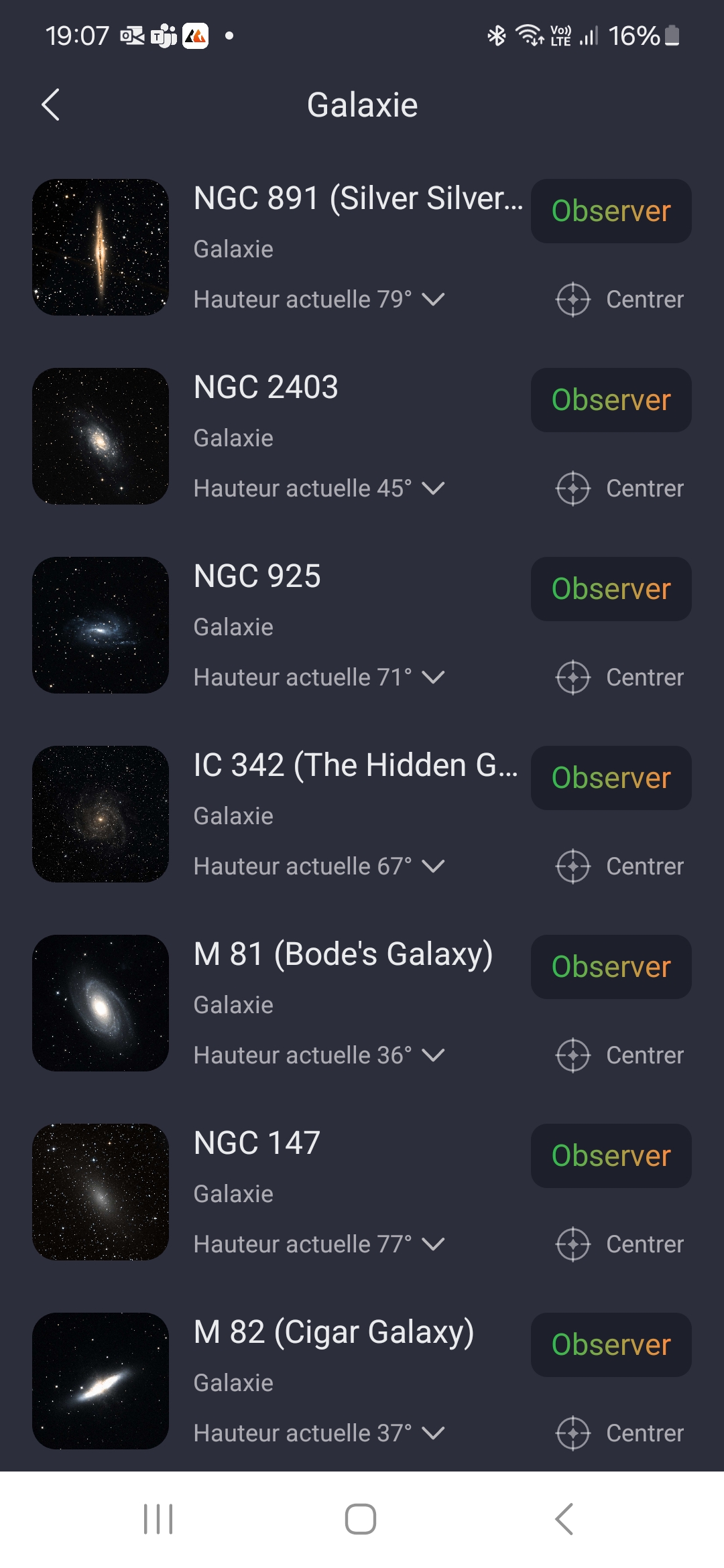Go back from the Galaxie list
Screen dimensions: 724x1568
point(51,105)
